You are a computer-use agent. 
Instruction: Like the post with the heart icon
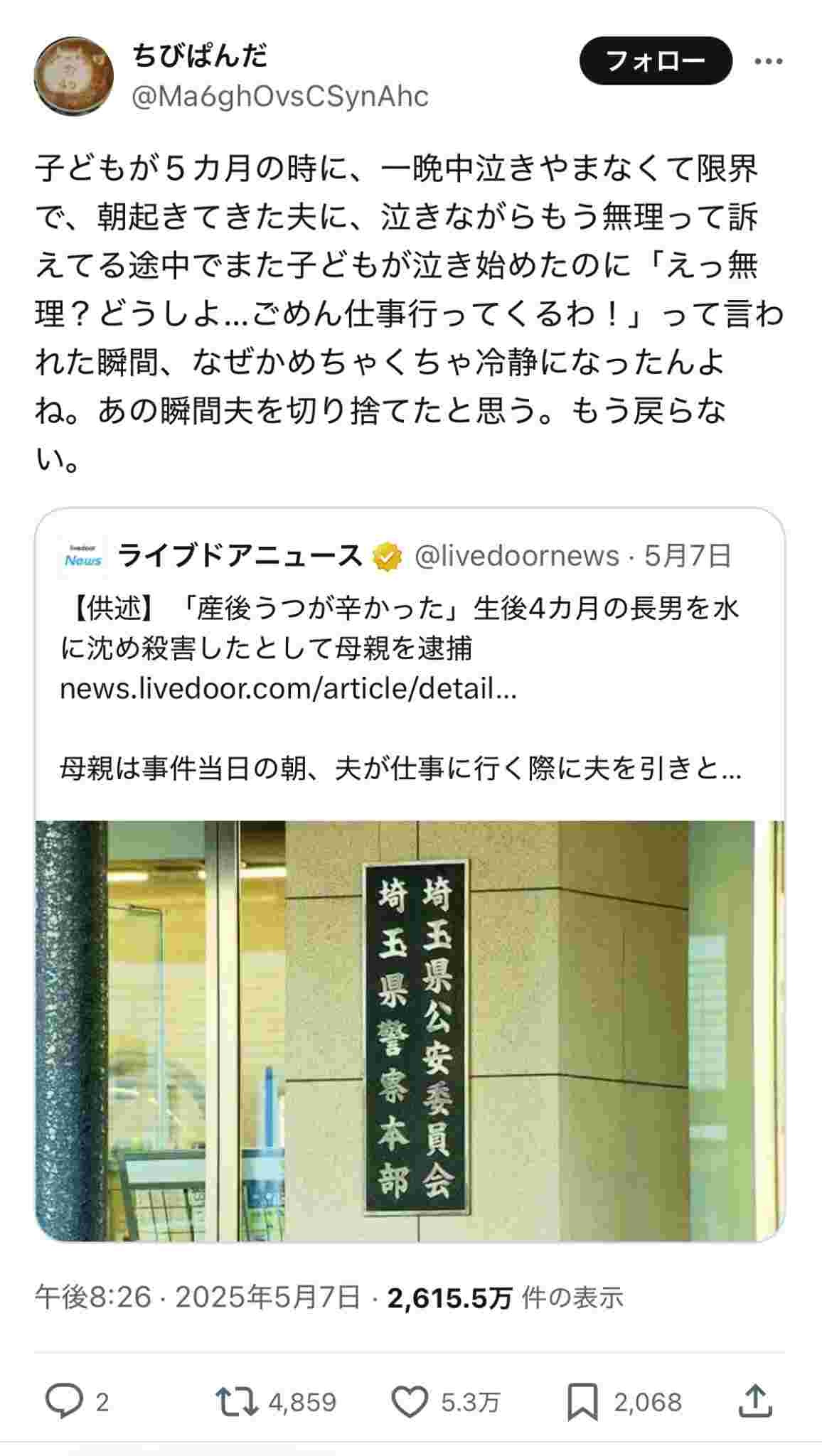point(410,1402)
